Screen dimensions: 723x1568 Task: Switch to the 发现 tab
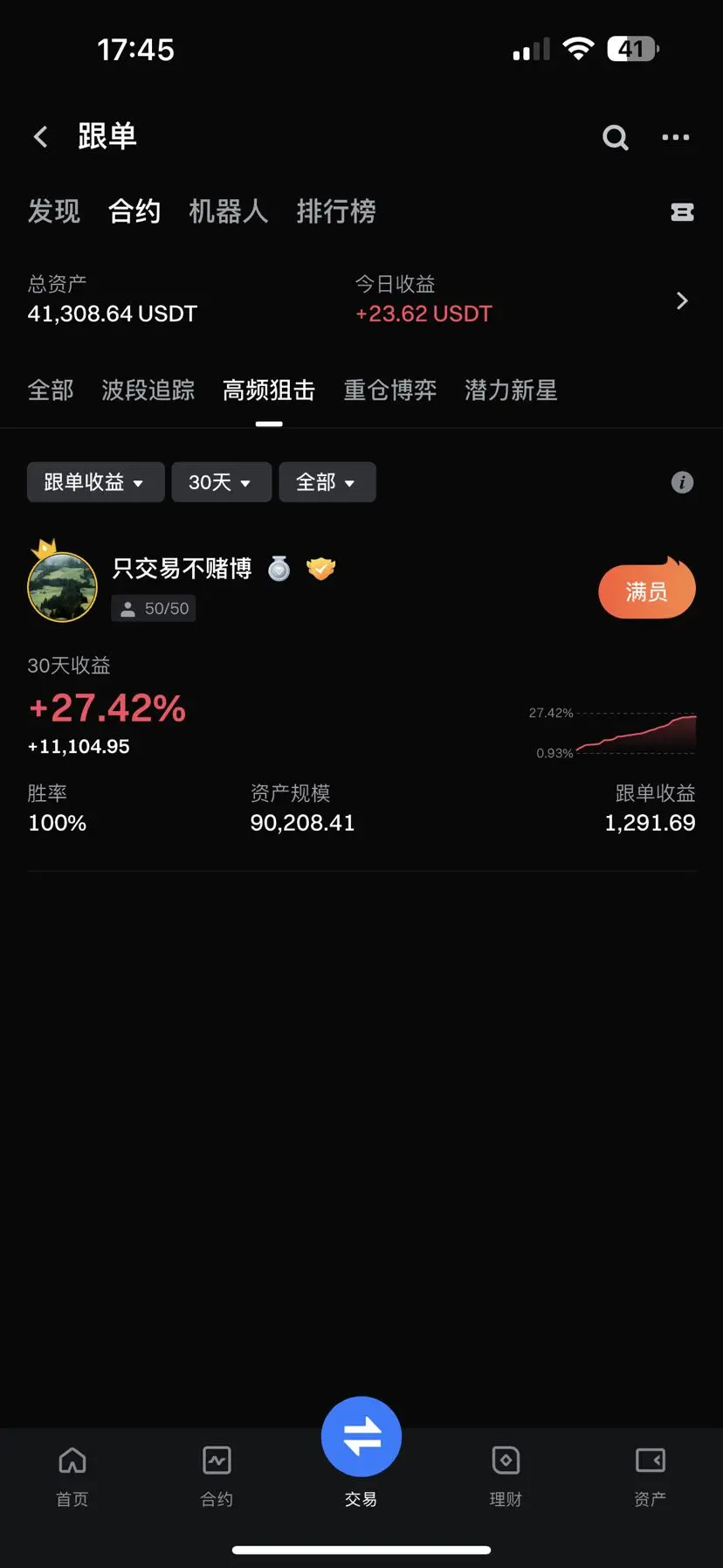(53, 211)
